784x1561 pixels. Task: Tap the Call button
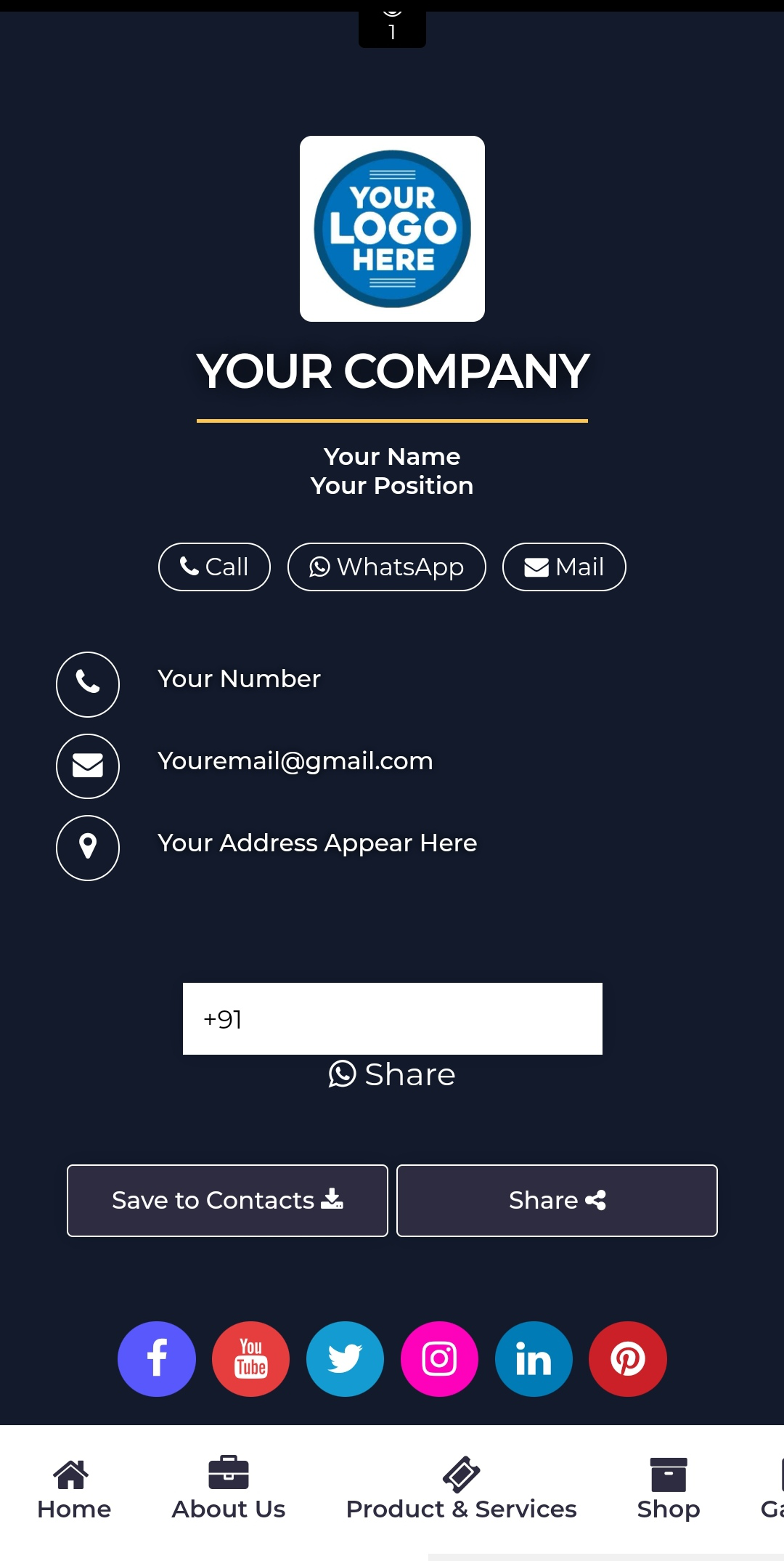[214, 567]
